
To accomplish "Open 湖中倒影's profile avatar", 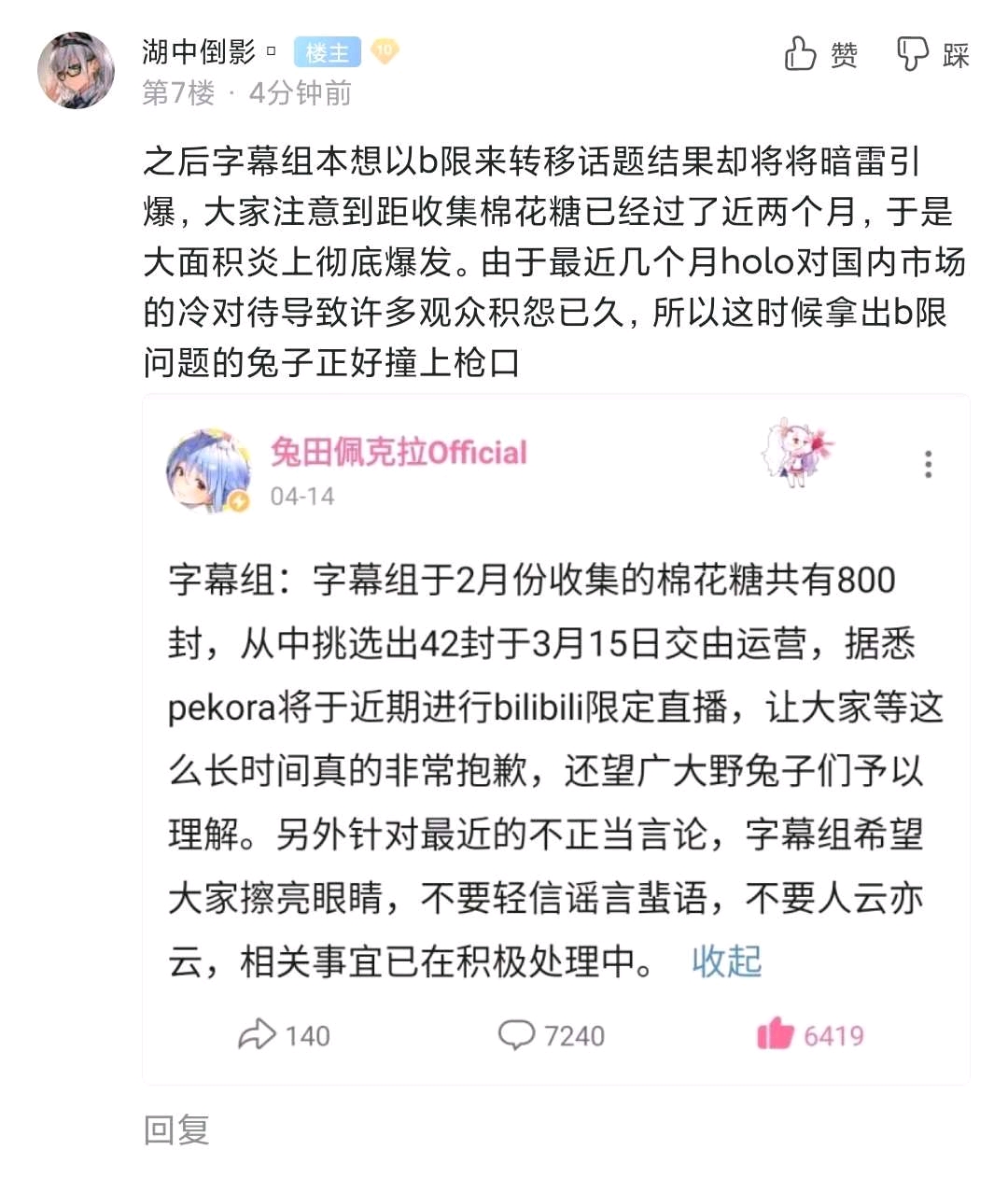I will [76, 71].
